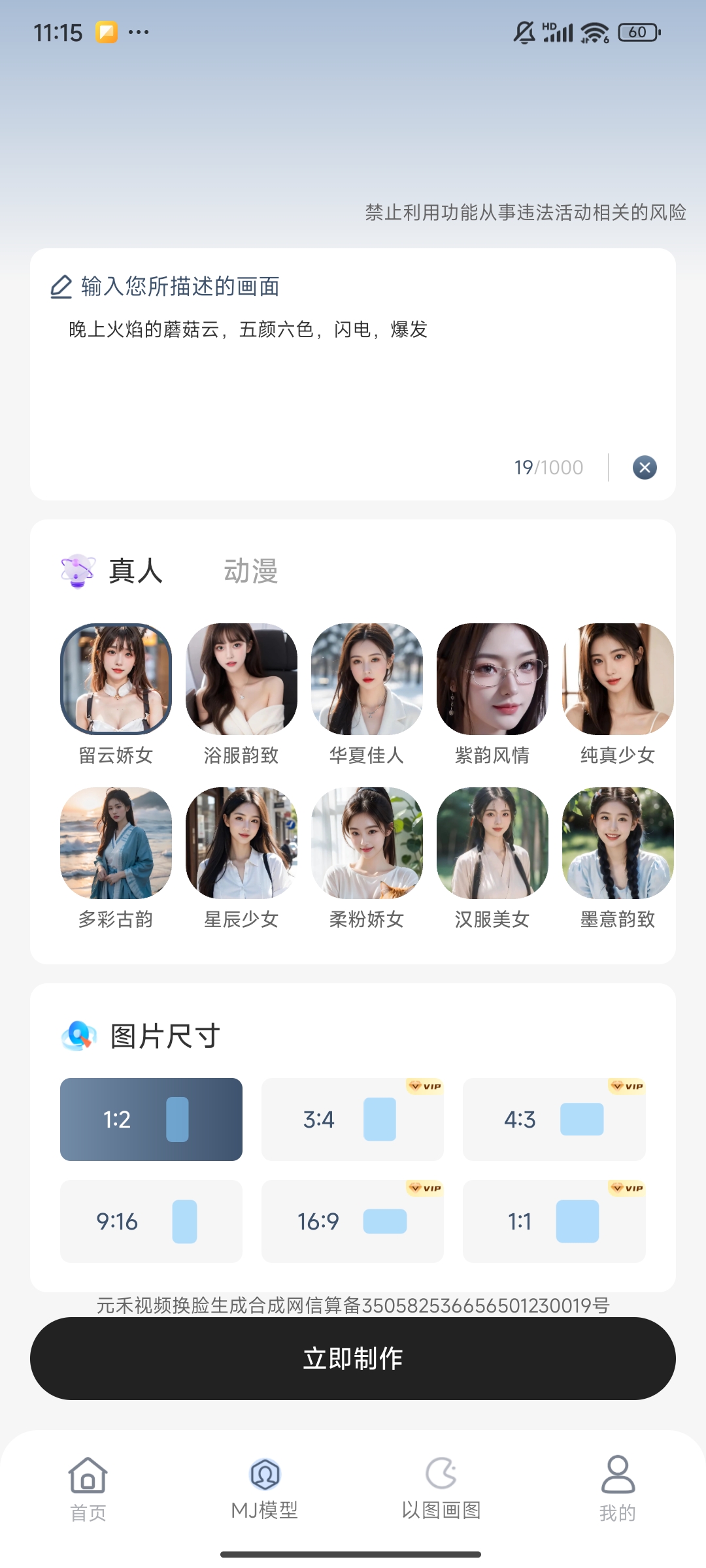
Task: Choose the 汉服美女 style
Action: [492, 843]
